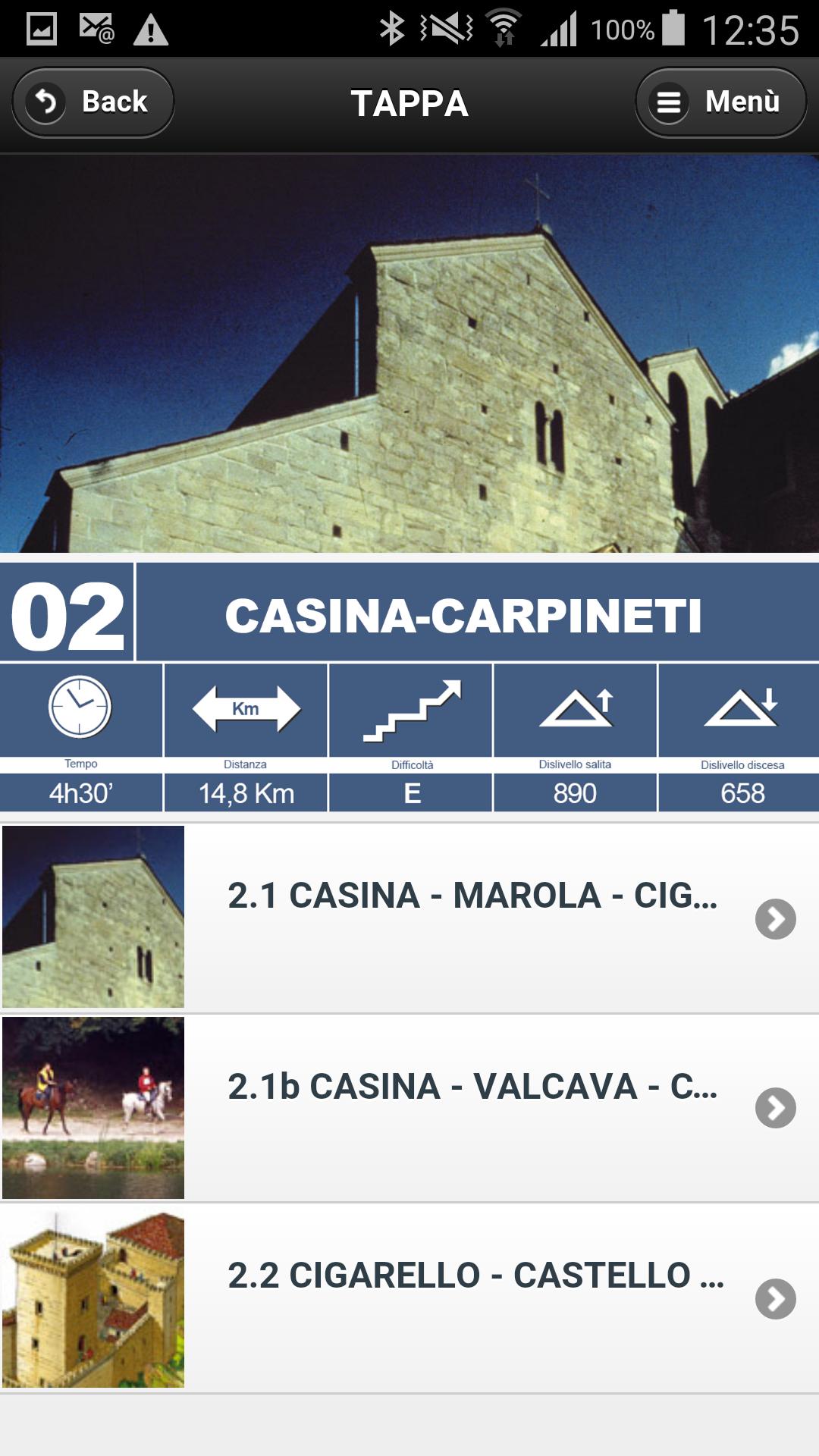Go back using the Back button
Viewport: 819px width, 1456px height.
click(93, 102)
